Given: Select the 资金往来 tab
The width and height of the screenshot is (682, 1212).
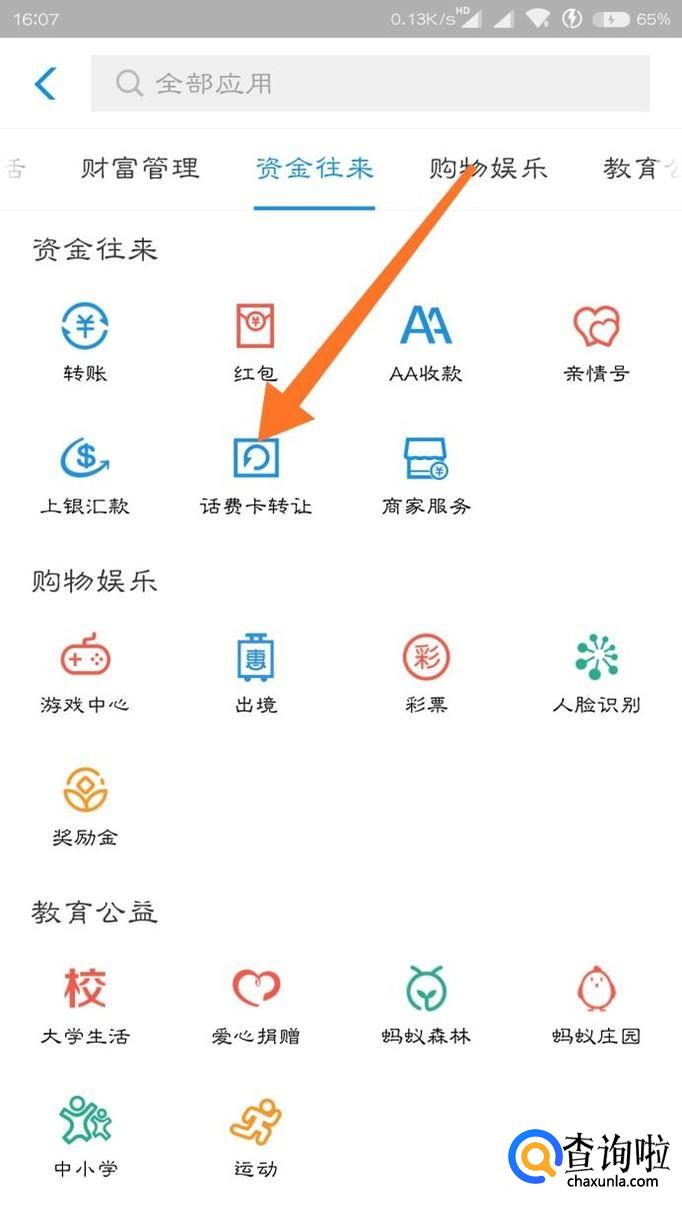Looking at the screenshot, I should pos(314,168).
